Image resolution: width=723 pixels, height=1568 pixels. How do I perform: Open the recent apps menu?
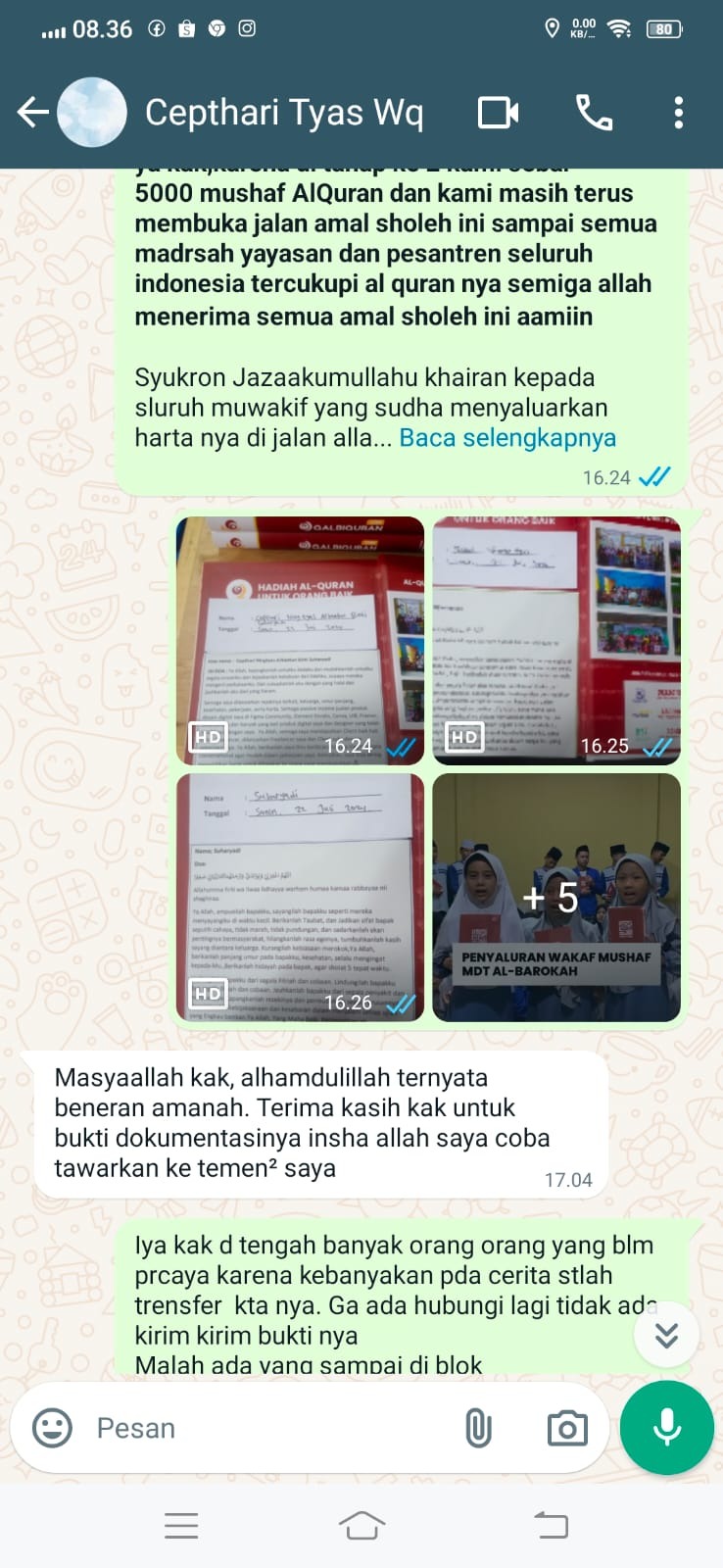click(x=181, y=1526)
